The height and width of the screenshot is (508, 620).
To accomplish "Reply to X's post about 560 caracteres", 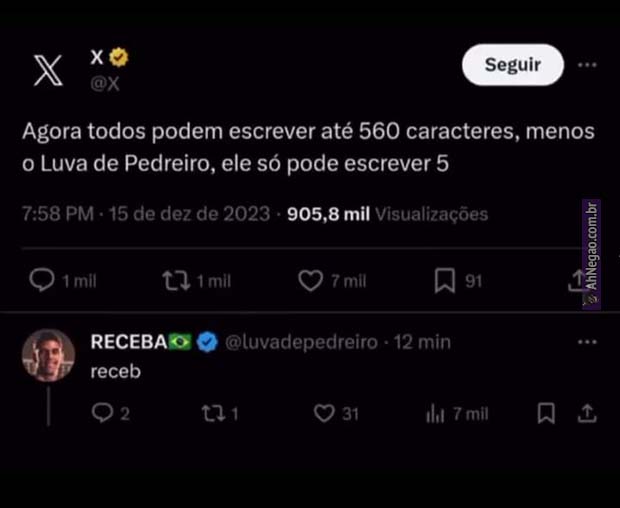I will 42,281.
